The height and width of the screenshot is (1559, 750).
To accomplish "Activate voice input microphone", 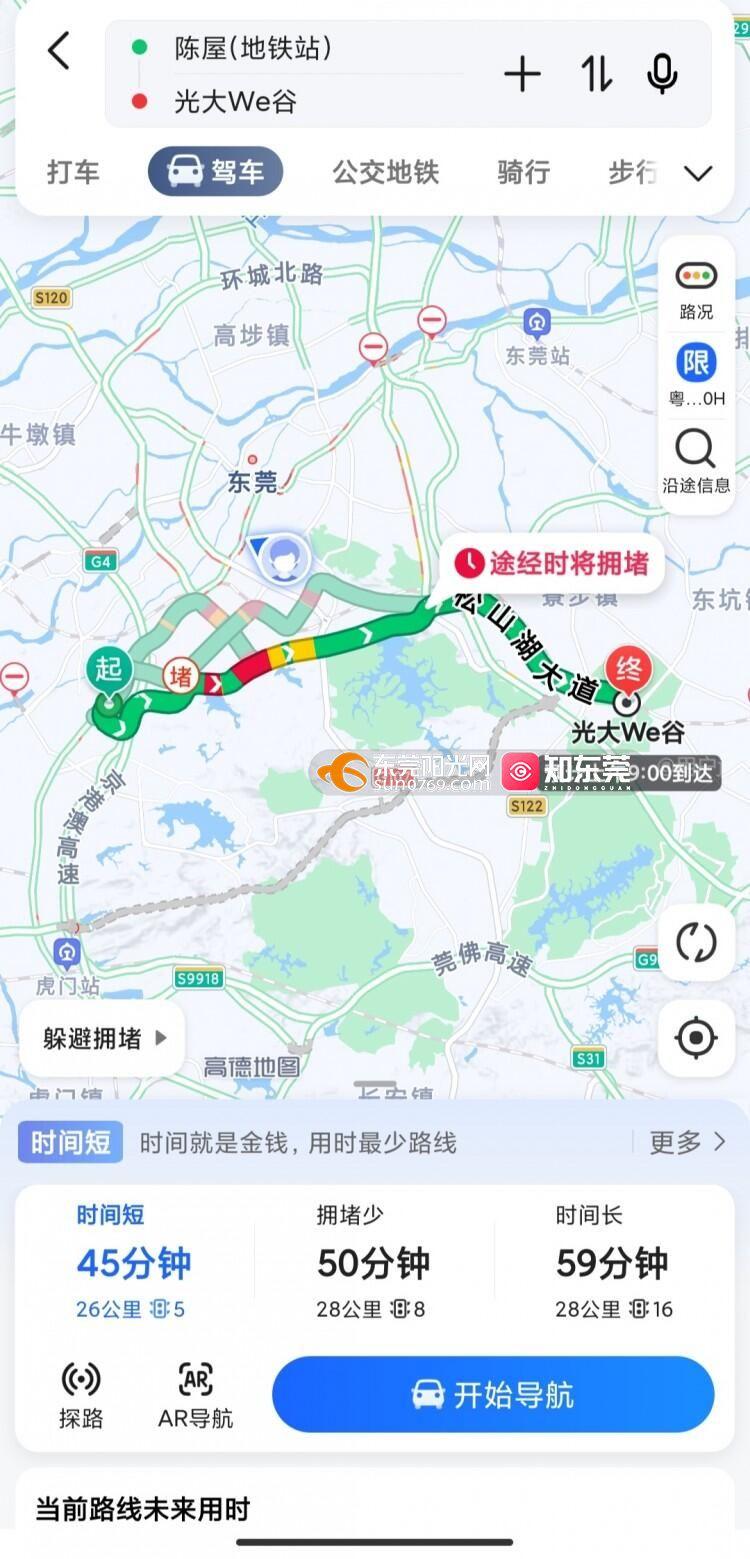I will [662, 75].
